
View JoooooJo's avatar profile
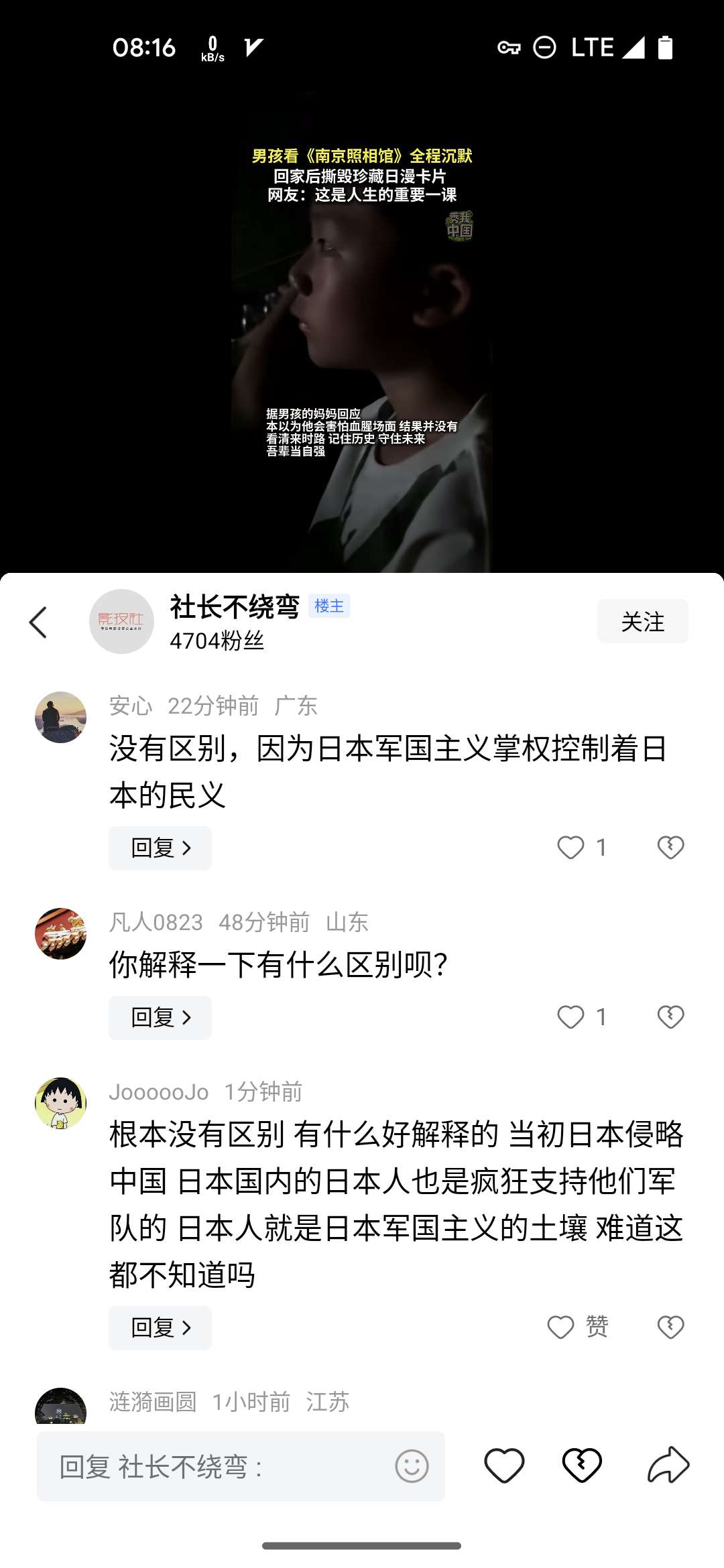[61, 1103]
